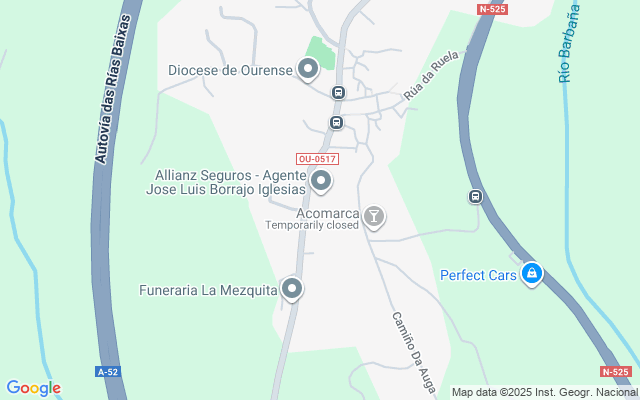This screenshot has height=400, width=640.
Task: Open the Funeraria La Mezquita pin
Action: [292, 290]
